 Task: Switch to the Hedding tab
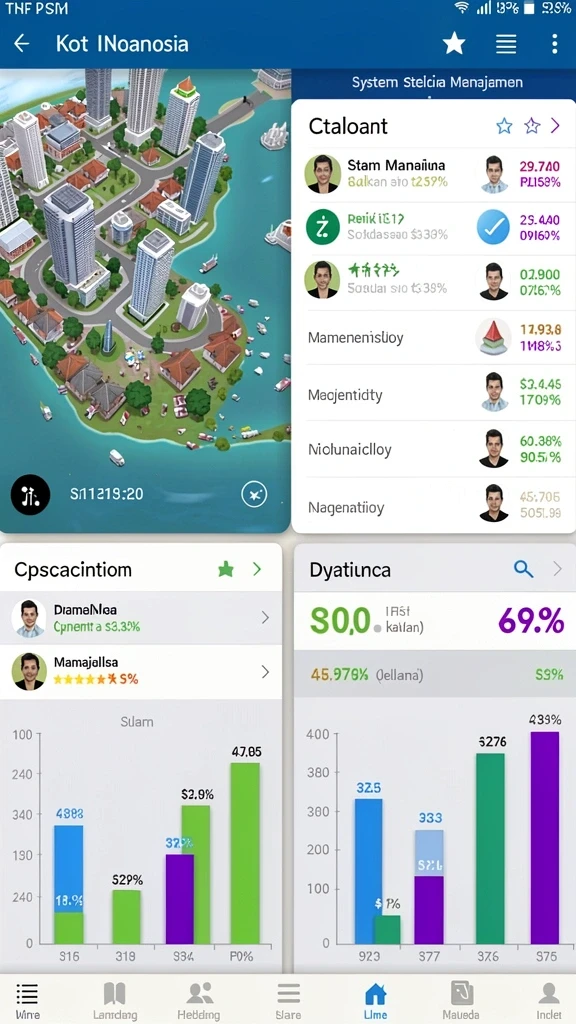click(x=199, y=1000)
